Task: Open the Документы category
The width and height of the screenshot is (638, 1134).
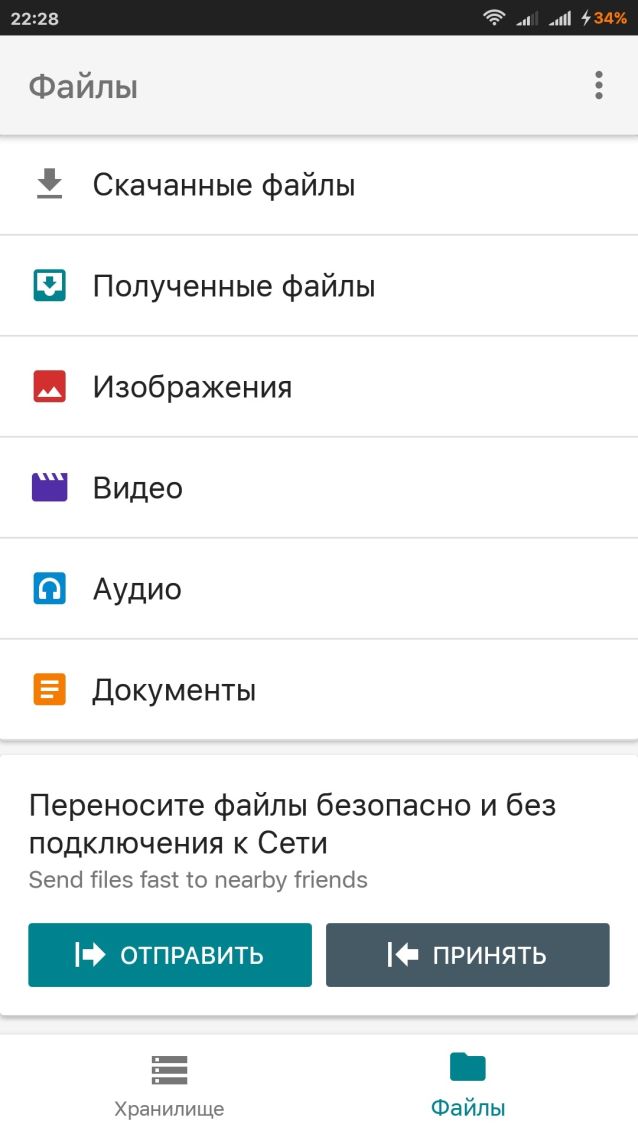Action: coord(319,689)
